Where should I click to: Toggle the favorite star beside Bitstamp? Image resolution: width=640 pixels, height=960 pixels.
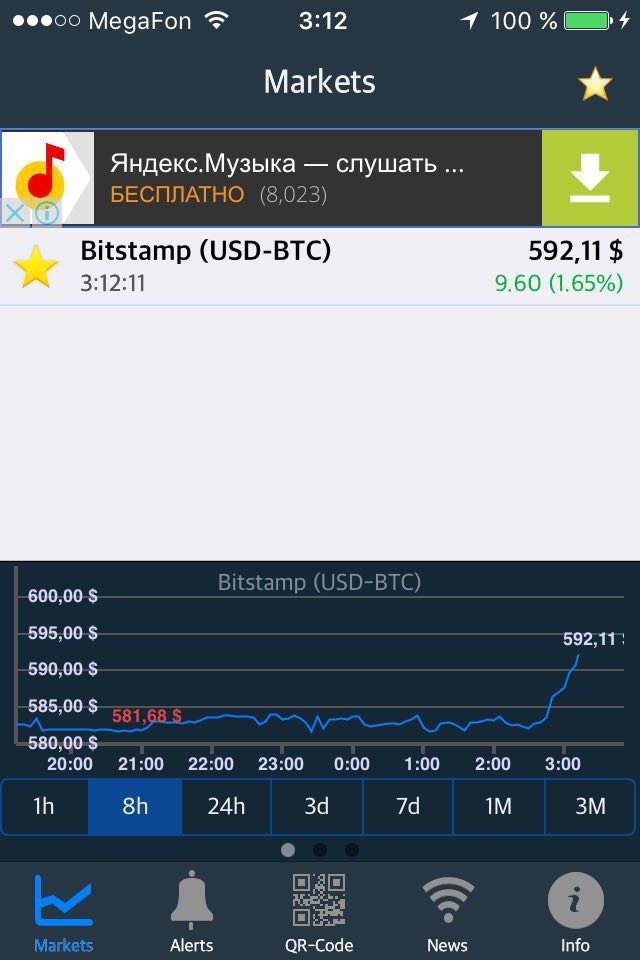coord(36,268)
